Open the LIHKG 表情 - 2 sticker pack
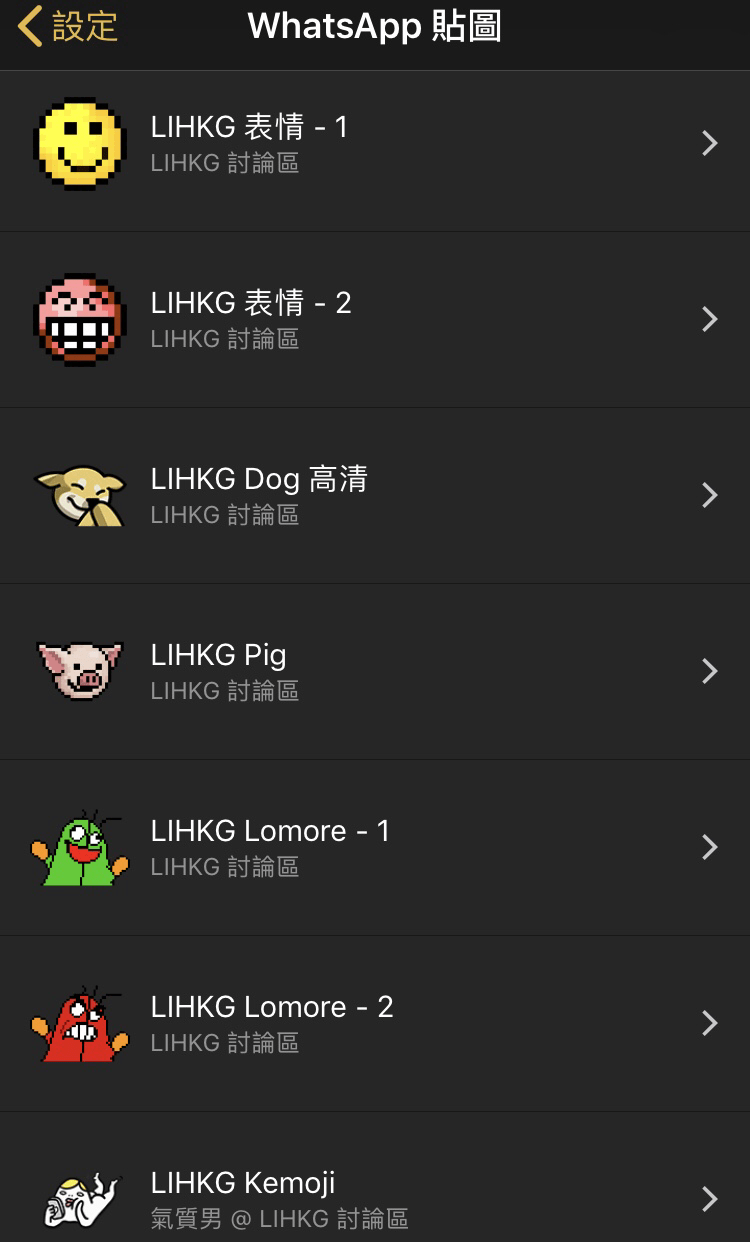The image size is (750, 1242). [375, 320]
